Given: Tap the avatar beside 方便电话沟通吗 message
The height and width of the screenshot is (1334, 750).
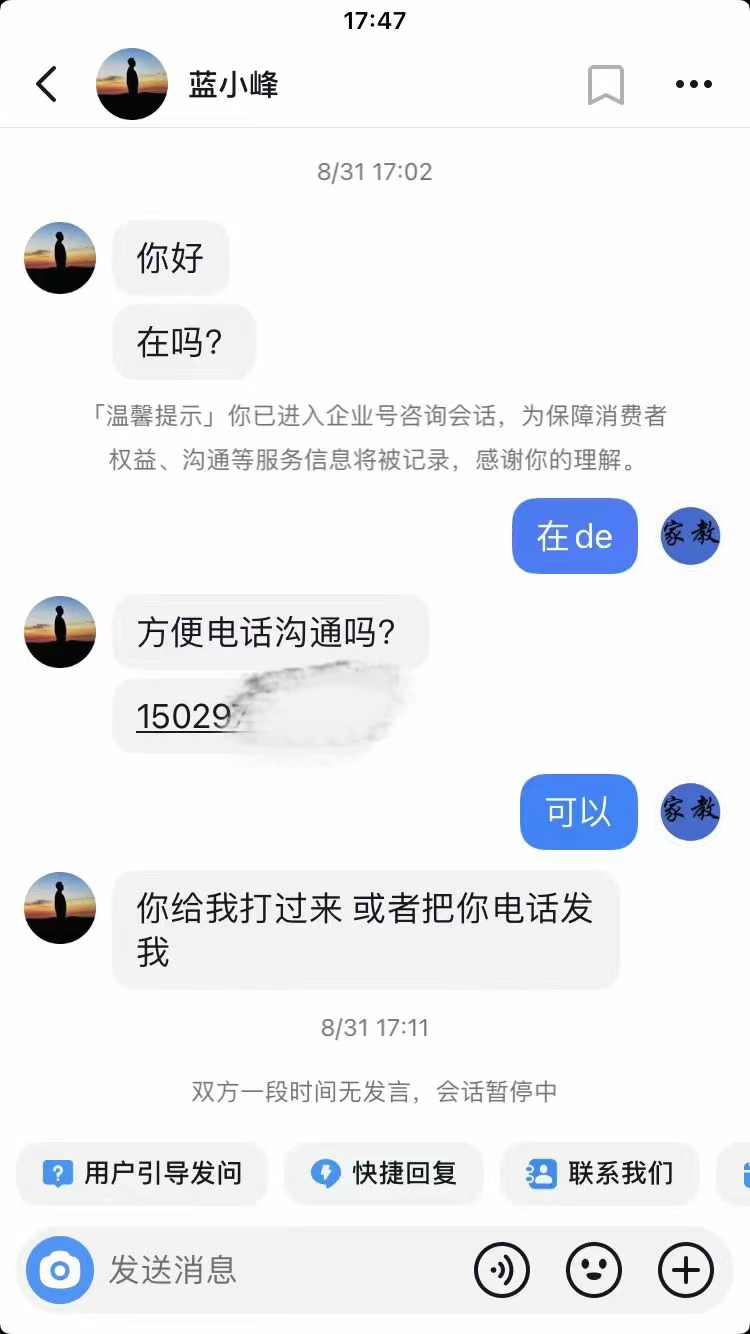Looking at the screenshot, I should coord(59,632).
